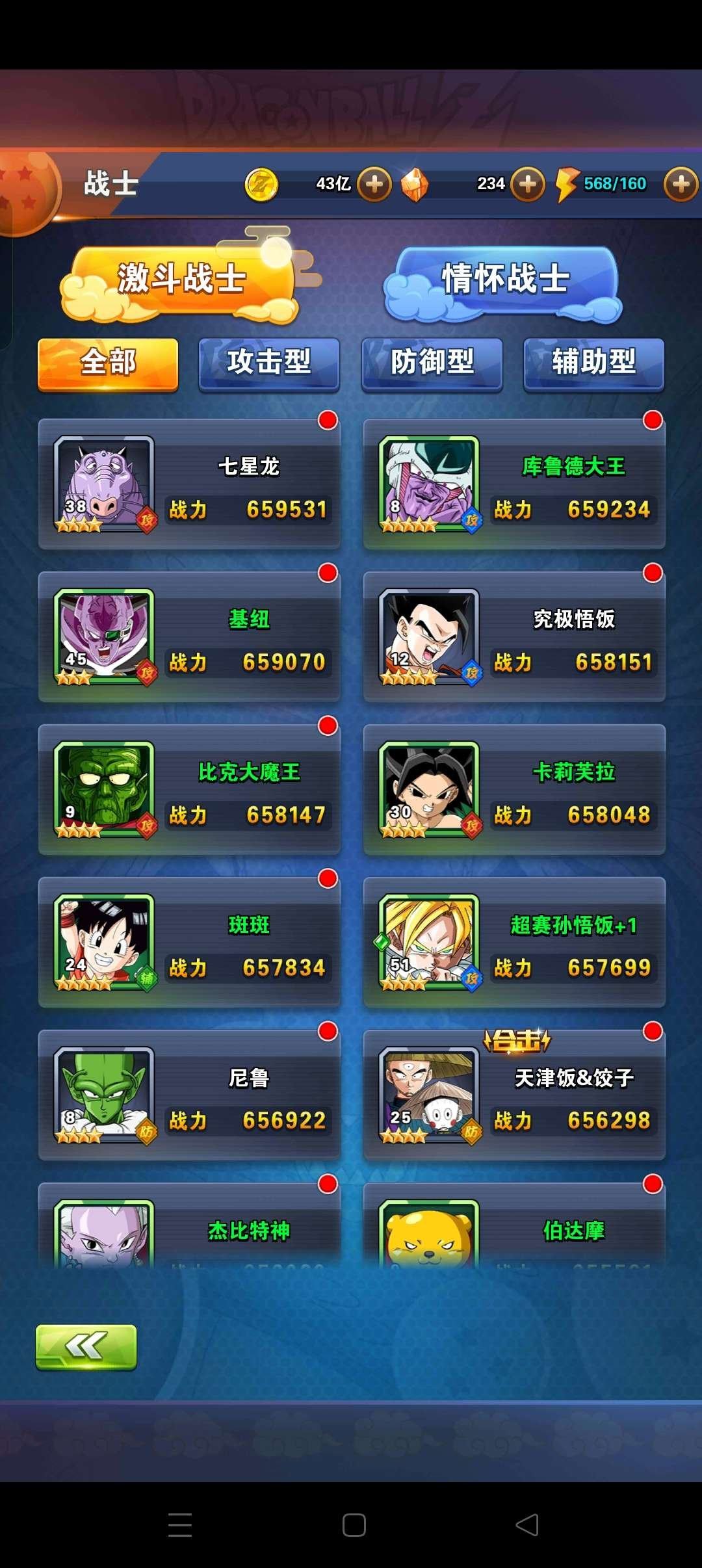
Task: Go back with the green arrow button
Action: [86, 1347]
